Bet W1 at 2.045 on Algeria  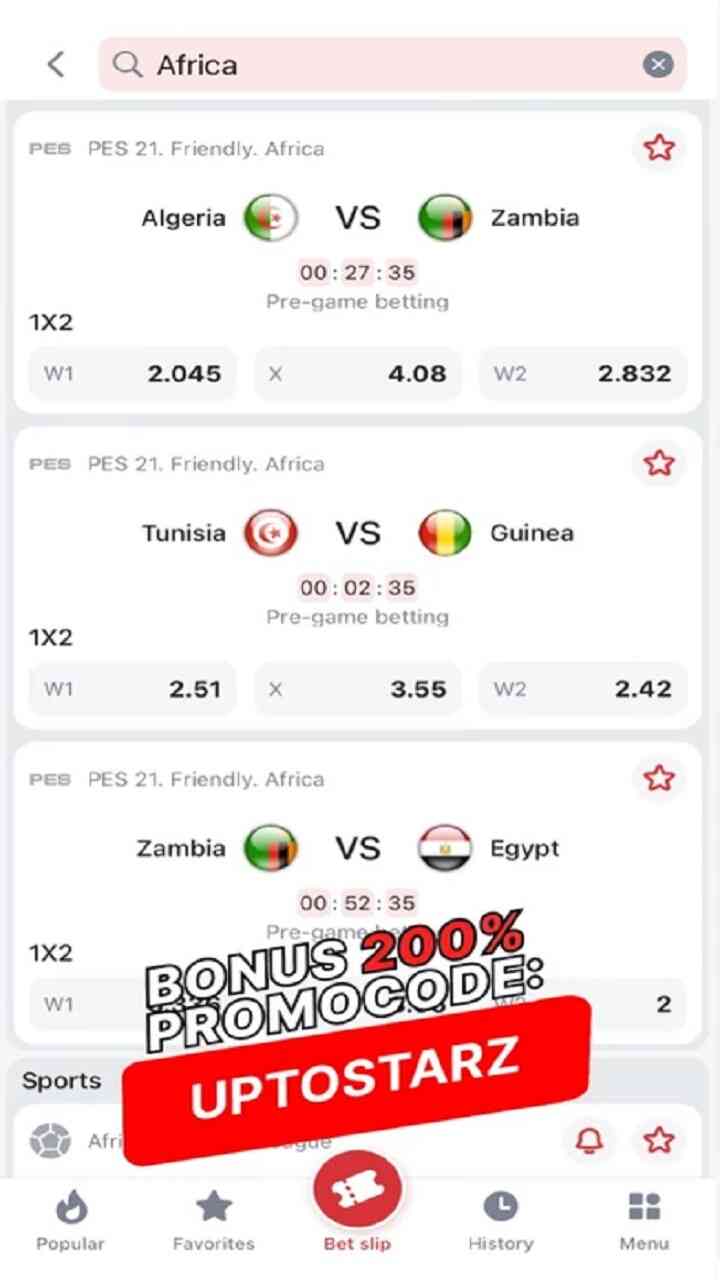click(x=132, y=374)
